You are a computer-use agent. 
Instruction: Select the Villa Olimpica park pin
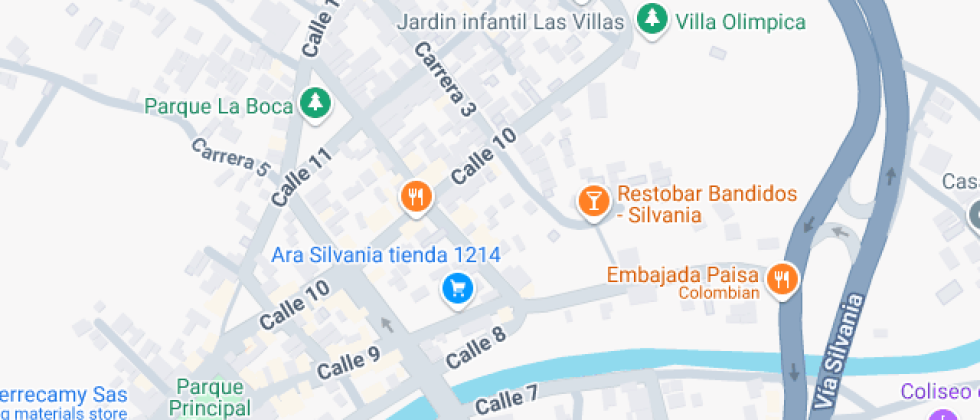coord(652,19)
